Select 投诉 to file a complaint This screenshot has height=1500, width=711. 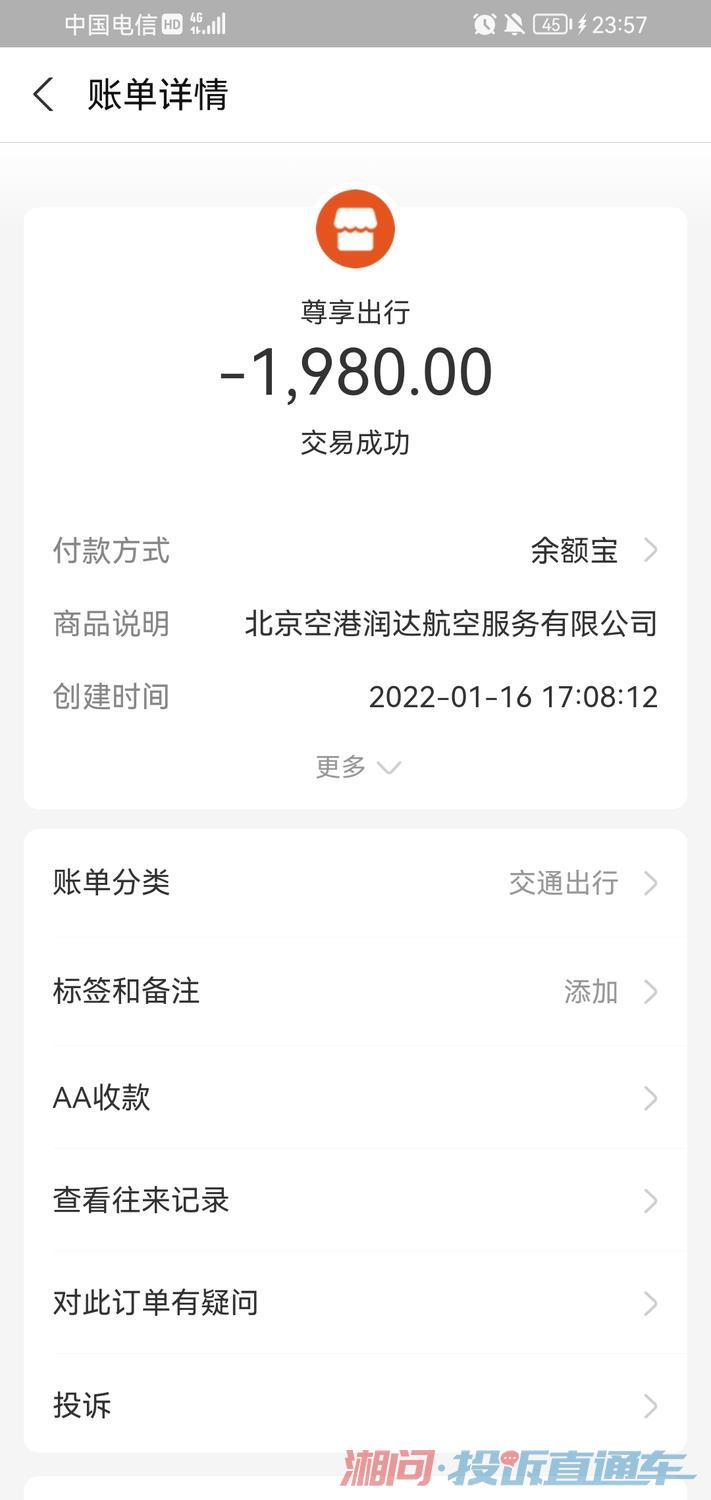(x=355, y=1405)
